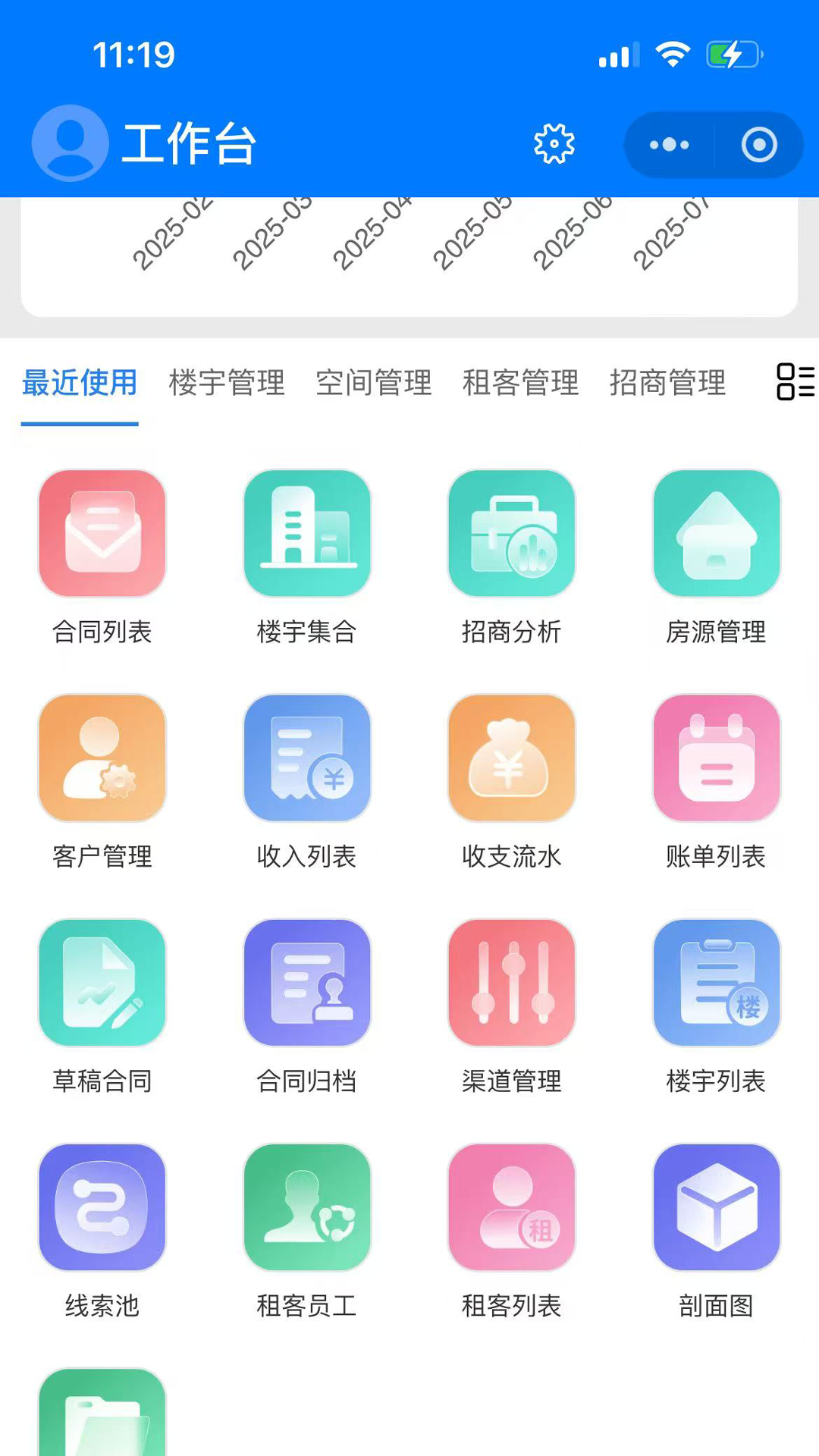Tap the user avatar
Screen dimensions: 819x1456
(67, 143)
